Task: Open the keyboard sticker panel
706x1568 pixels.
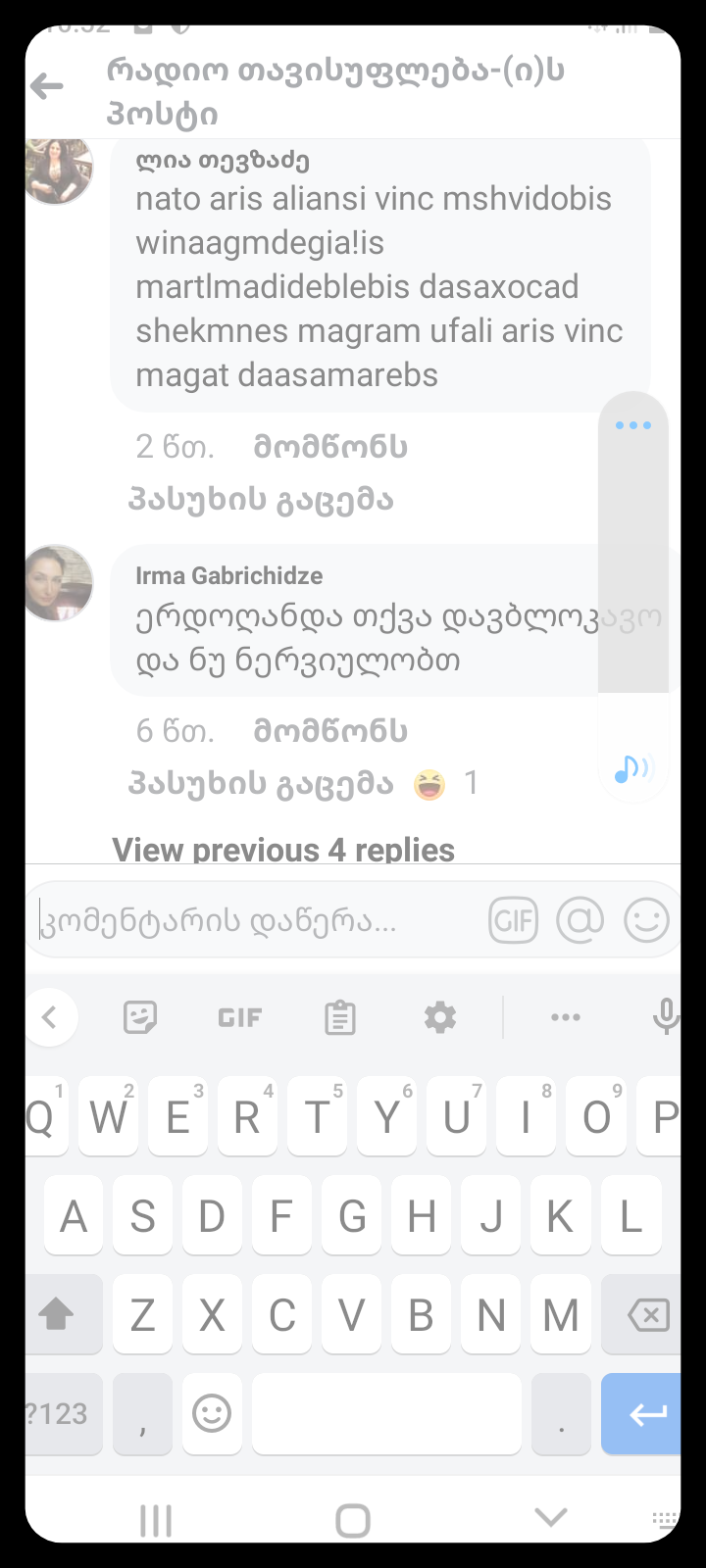Action: click(140, 1018)
